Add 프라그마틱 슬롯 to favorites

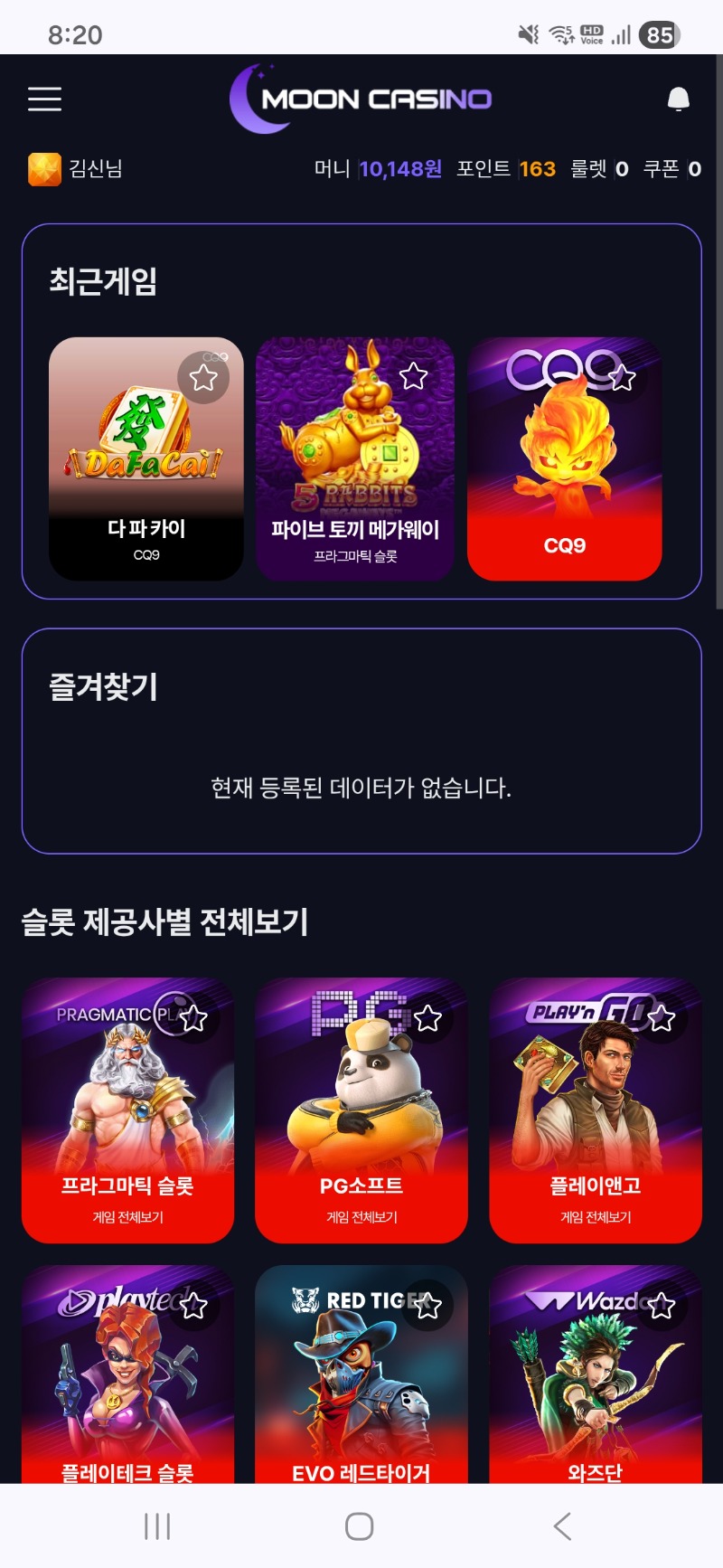tap(193, 1019)
